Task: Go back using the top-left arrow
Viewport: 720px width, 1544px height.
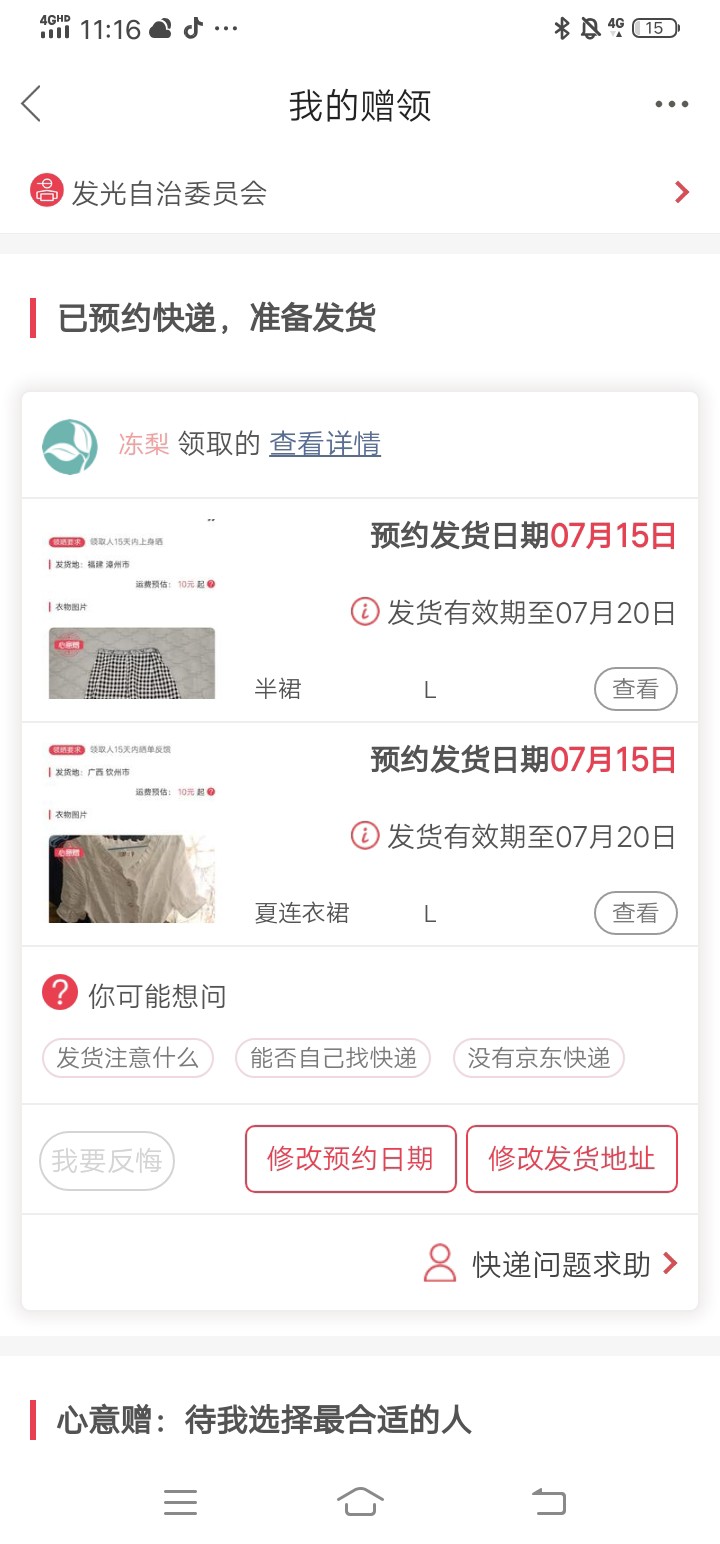Action: coord(32,104)
